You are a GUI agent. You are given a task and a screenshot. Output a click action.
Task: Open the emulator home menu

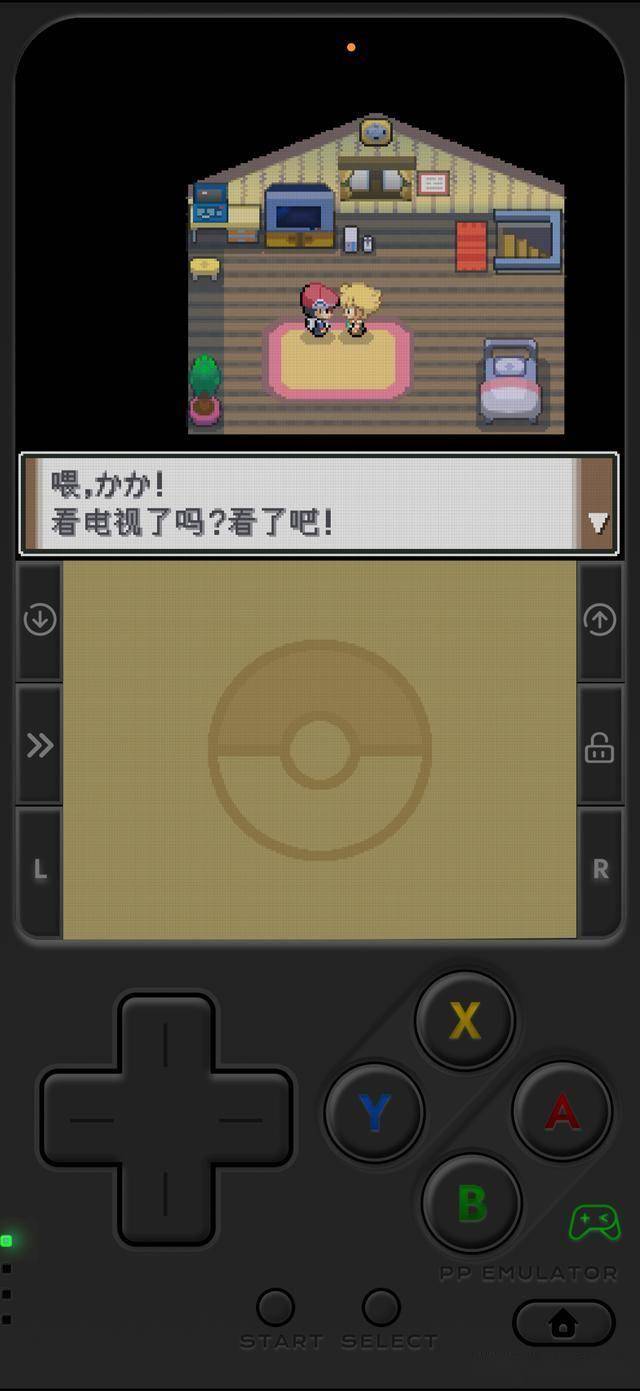click(x=563, y=1325)
